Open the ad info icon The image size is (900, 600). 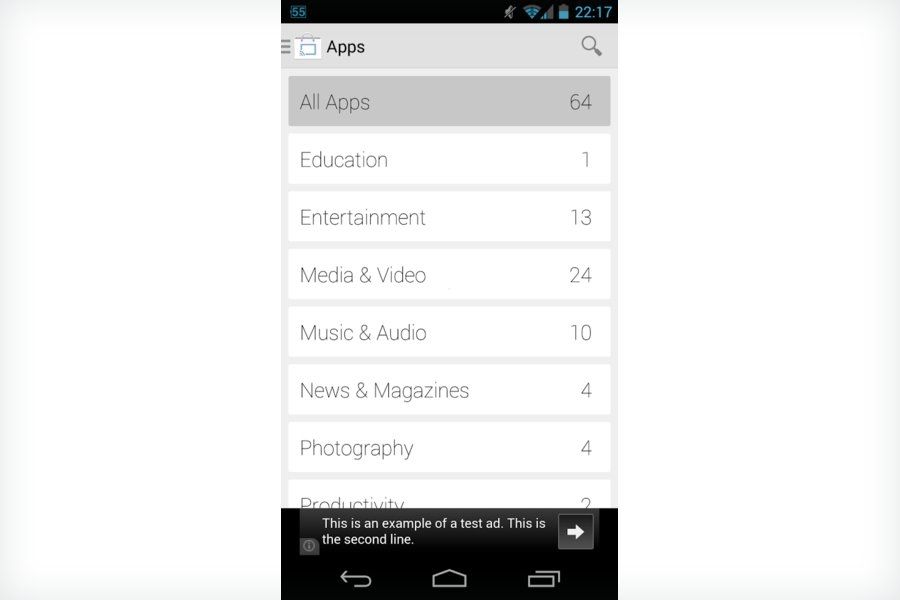click(x=309, y=546)
